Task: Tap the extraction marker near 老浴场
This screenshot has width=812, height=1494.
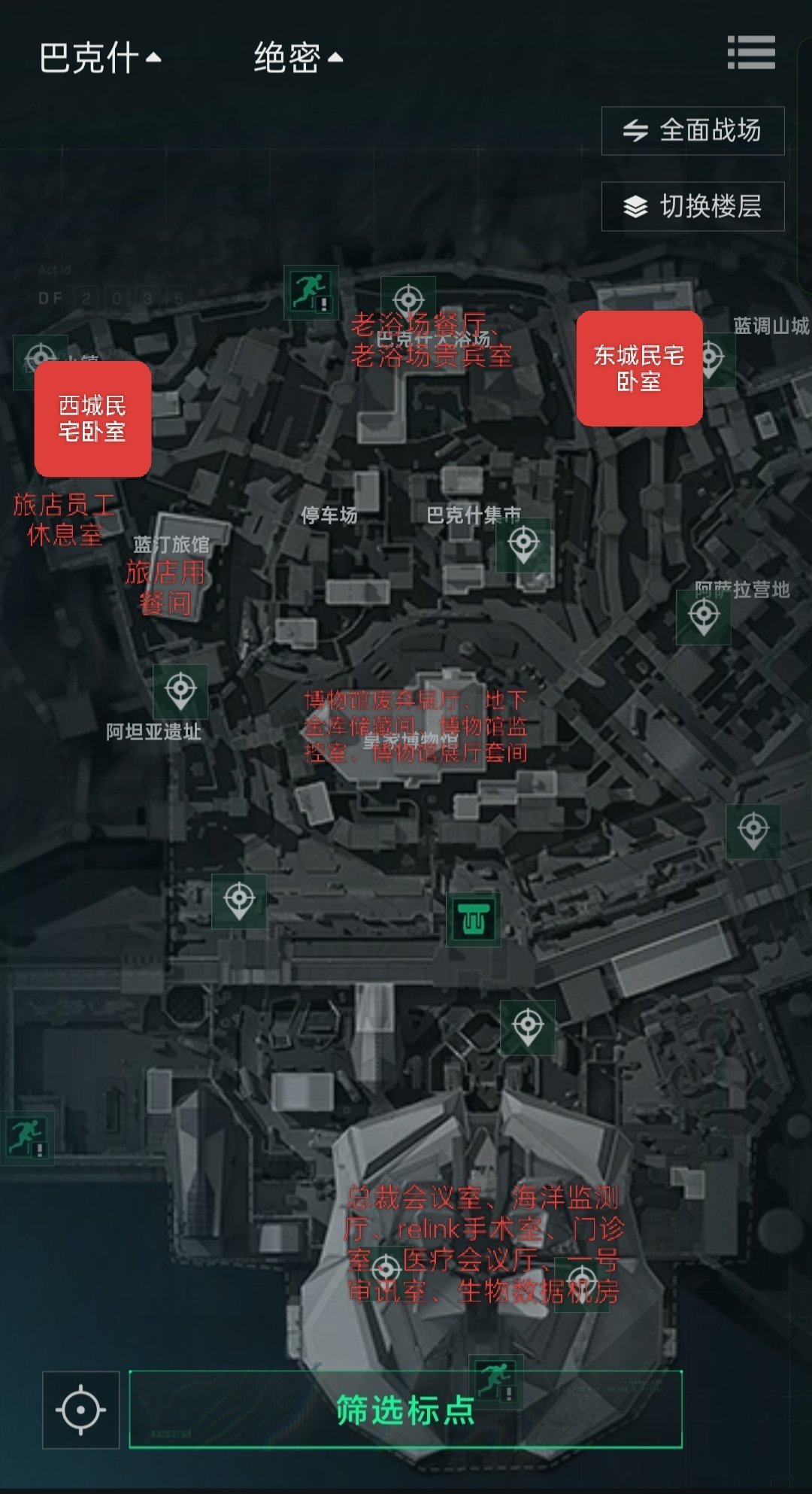Action: [311, 293]
